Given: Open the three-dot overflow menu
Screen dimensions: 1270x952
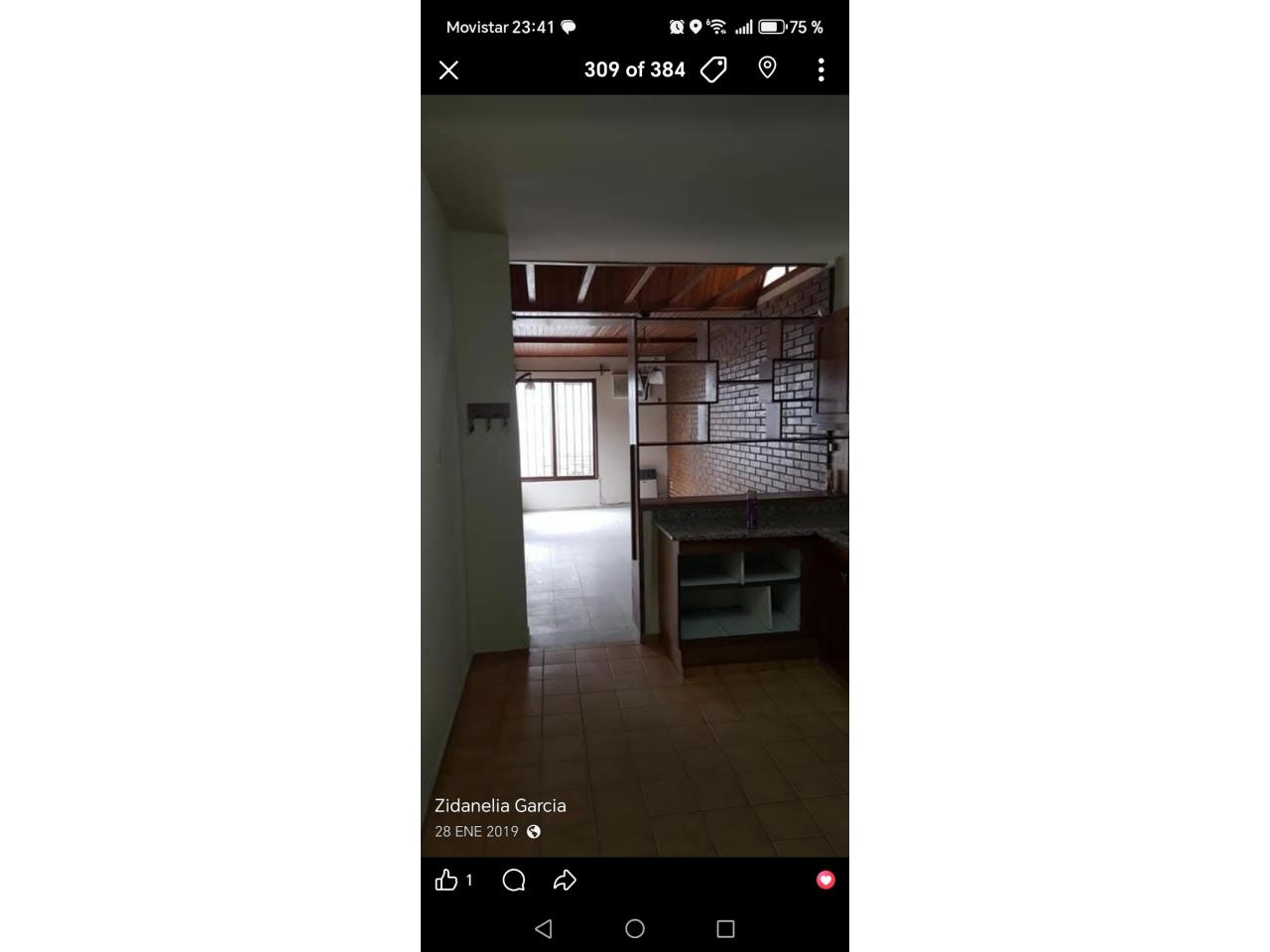Looking at the screenshot, I should click(821, 69).
